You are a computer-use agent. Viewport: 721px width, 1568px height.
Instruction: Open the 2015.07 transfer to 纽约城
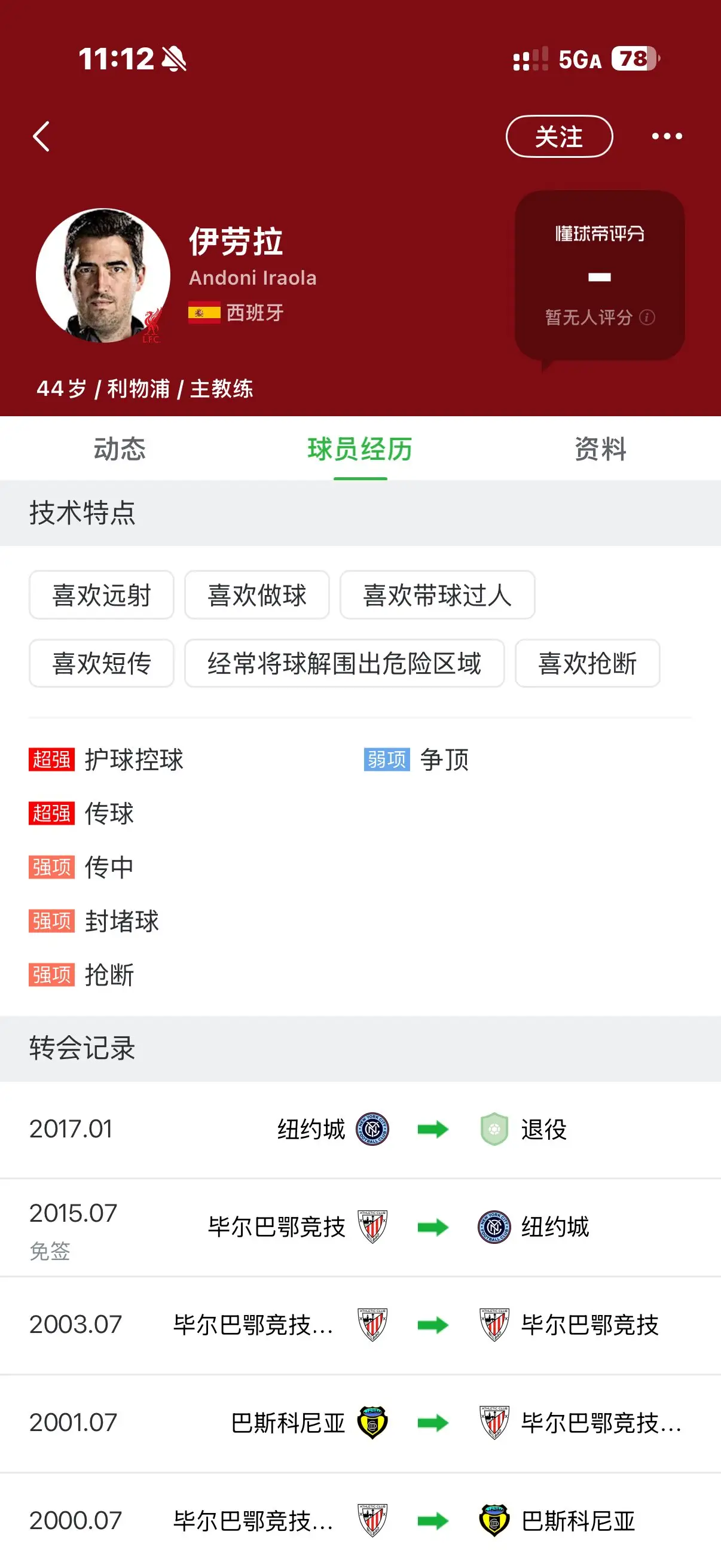pos(360,1228)
